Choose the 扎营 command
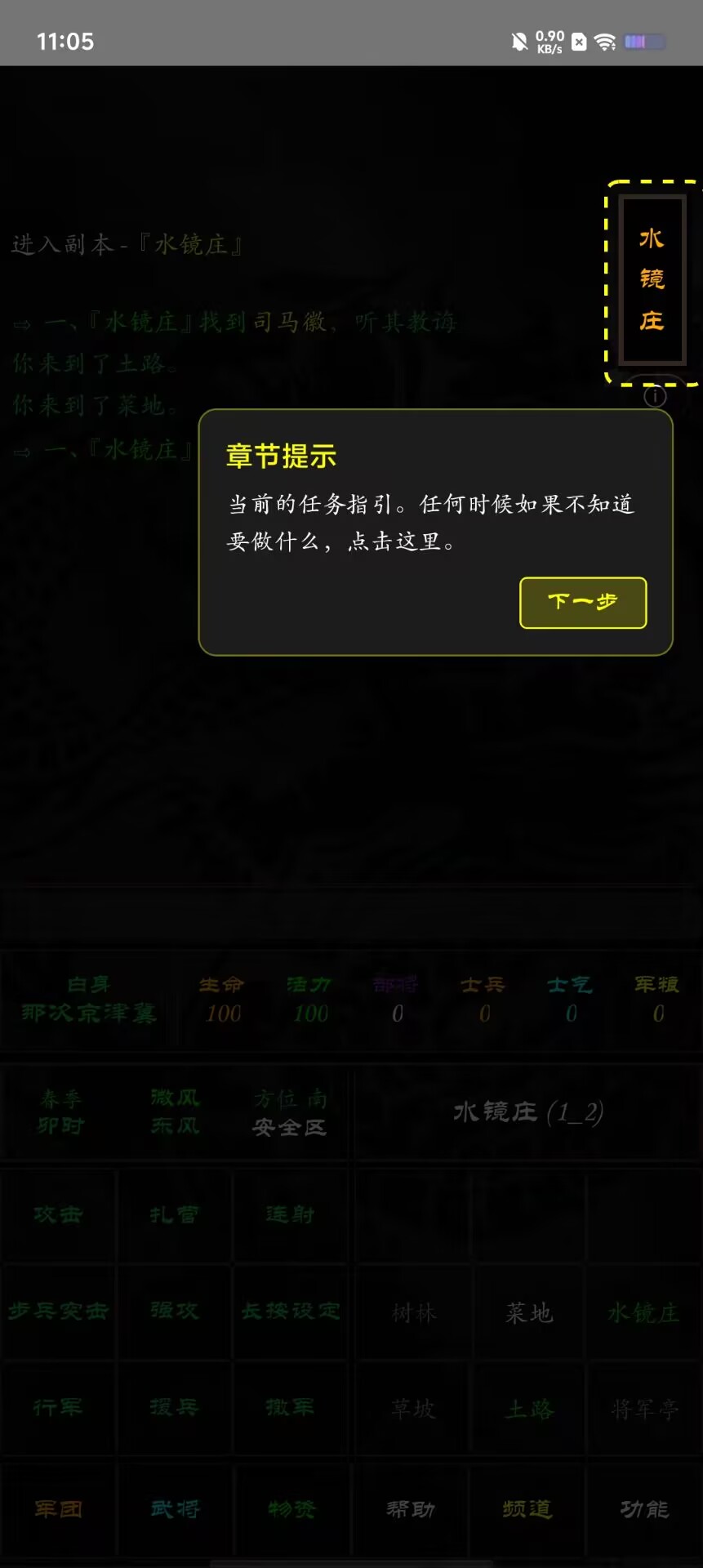The image size is (703, 1568). click(174, 1214)
